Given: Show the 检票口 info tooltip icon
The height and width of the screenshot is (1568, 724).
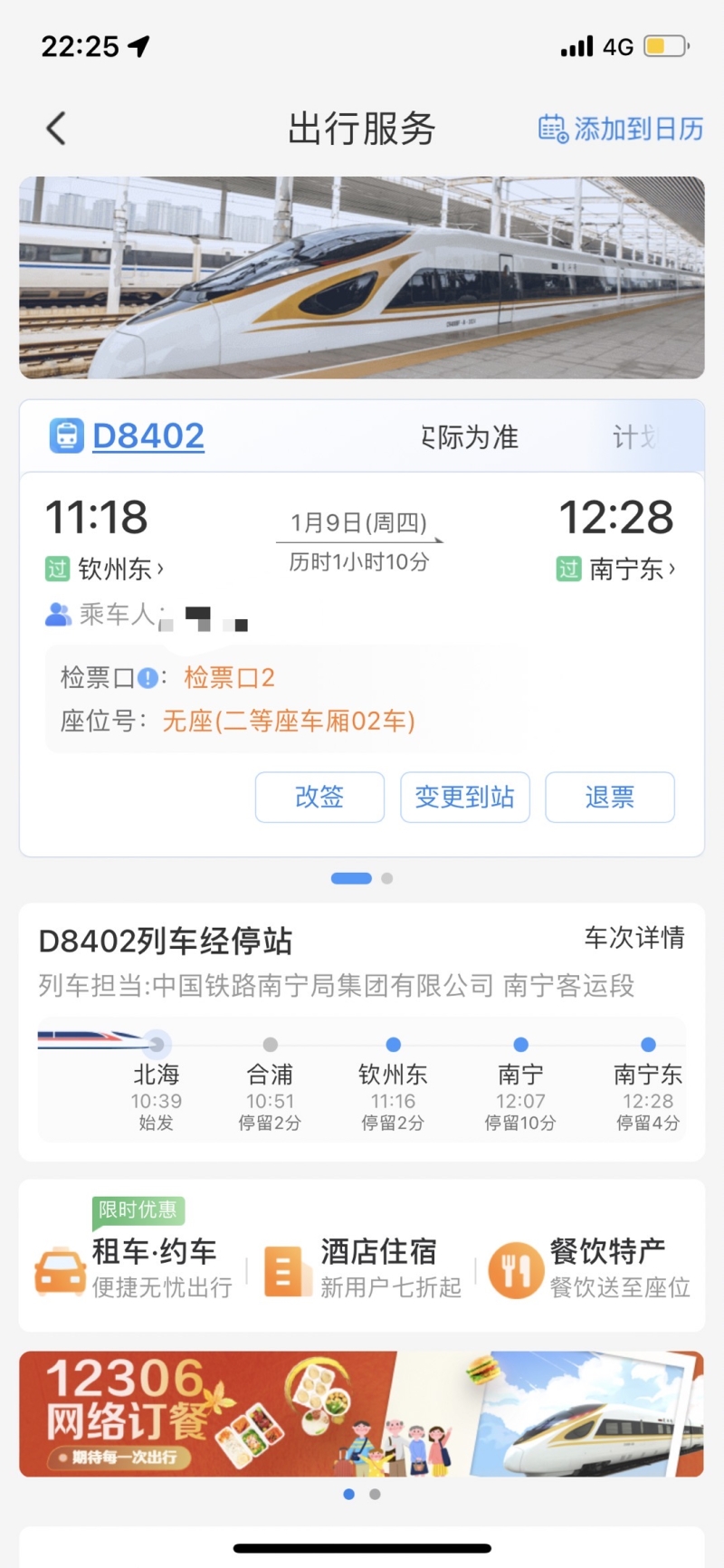Looking at the screenshot, I should [x=148, y=678].
